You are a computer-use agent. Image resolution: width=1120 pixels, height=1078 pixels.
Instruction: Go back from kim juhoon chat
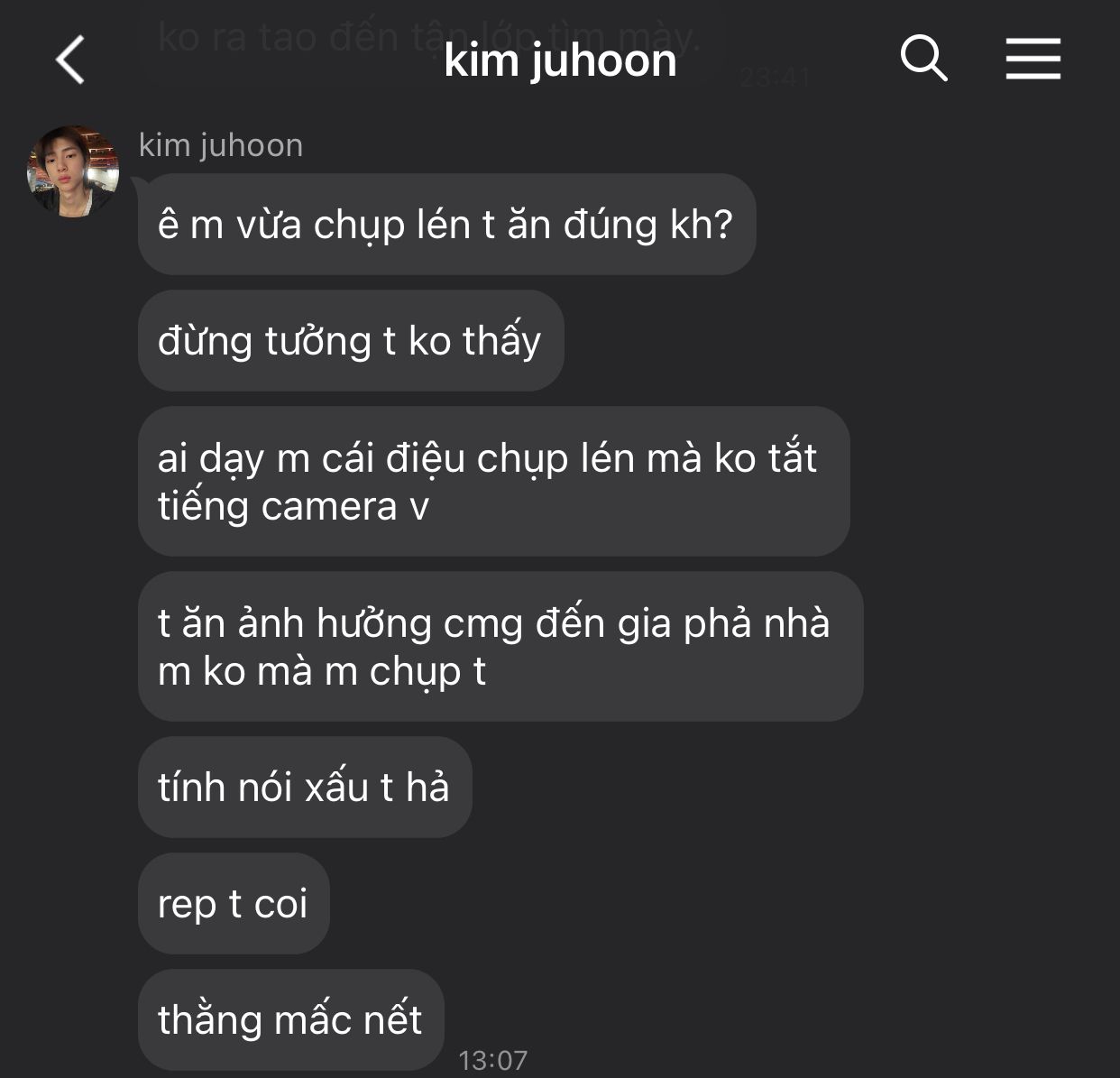click(x=70, y=60)
